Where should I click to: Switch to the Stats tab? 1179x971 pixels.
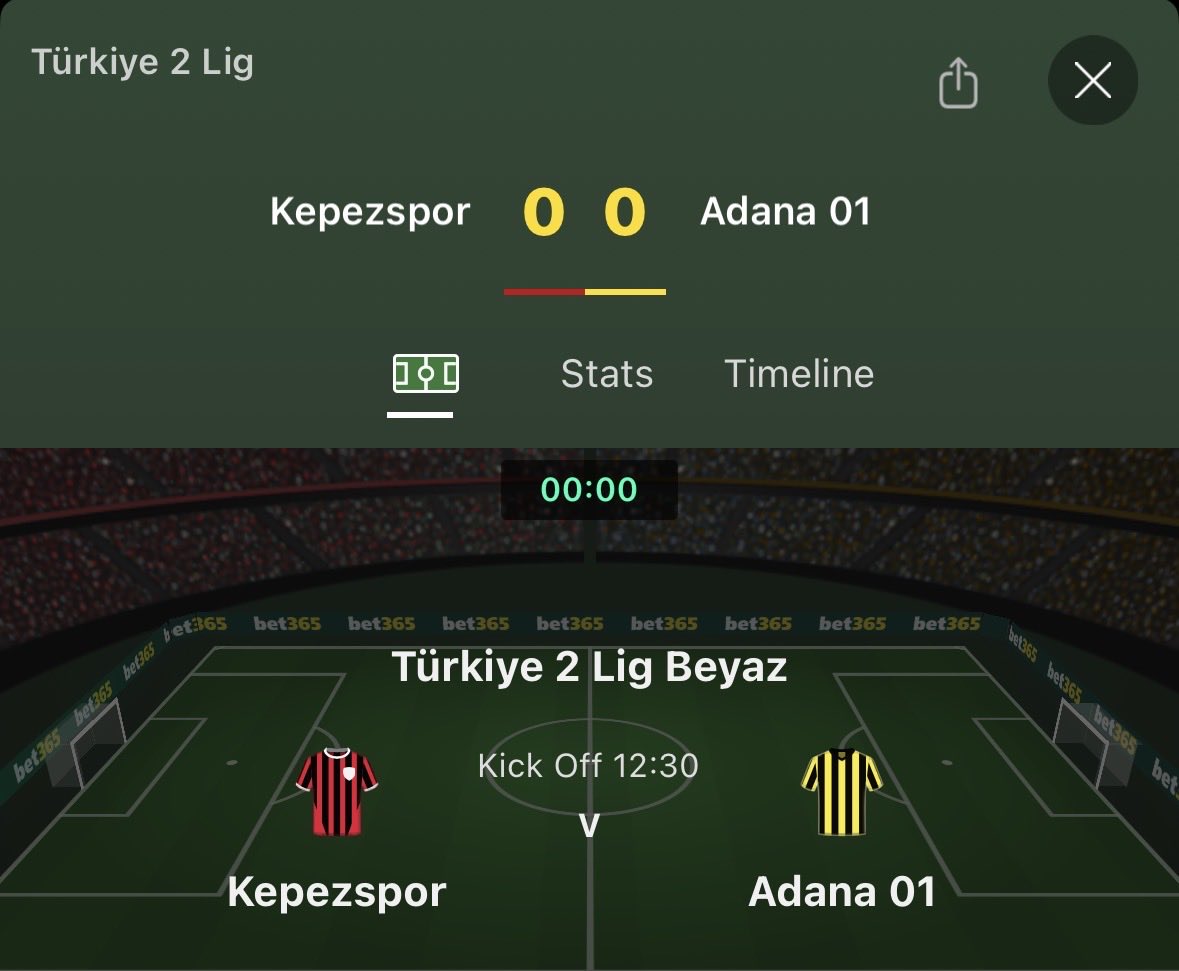coord(606,374)
